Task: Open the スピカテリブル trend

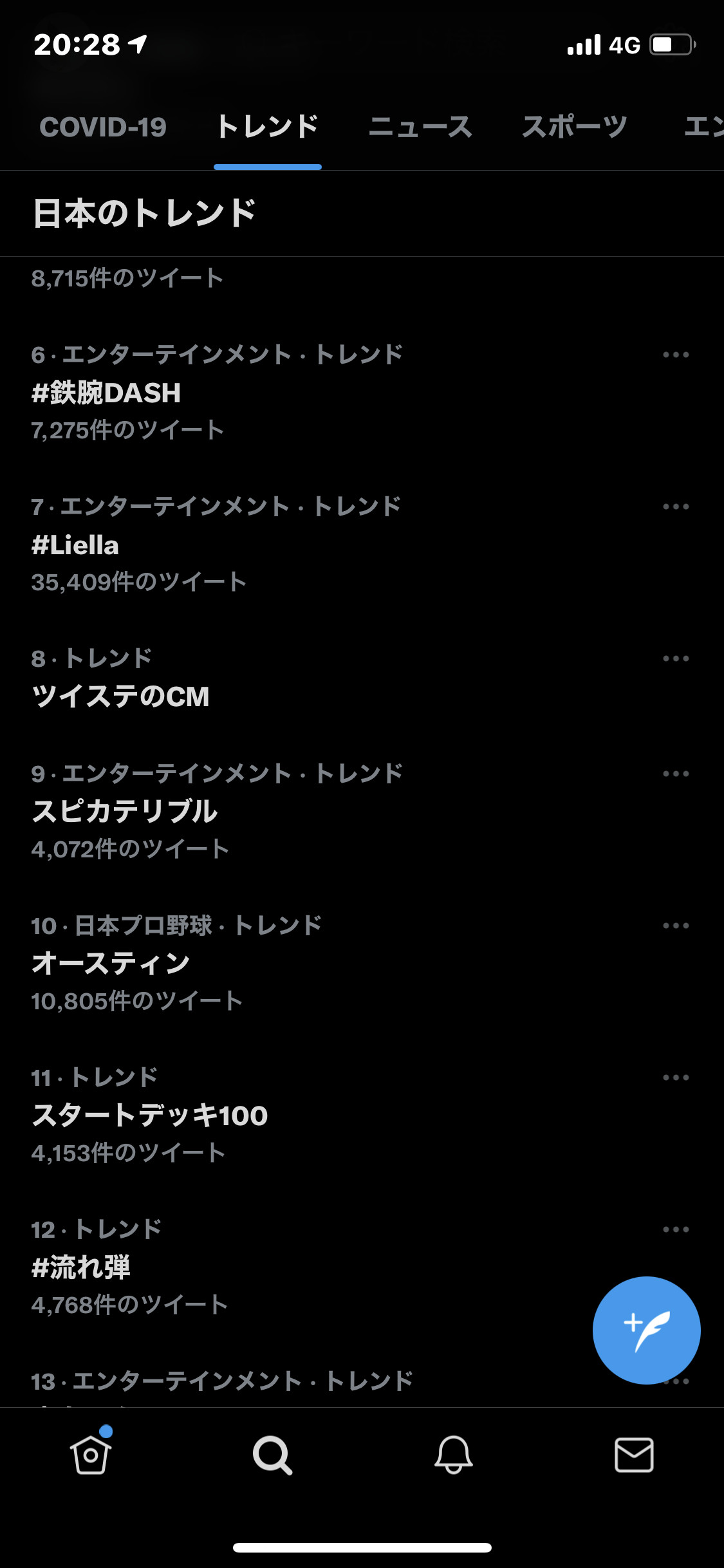Action: point(362,811)
